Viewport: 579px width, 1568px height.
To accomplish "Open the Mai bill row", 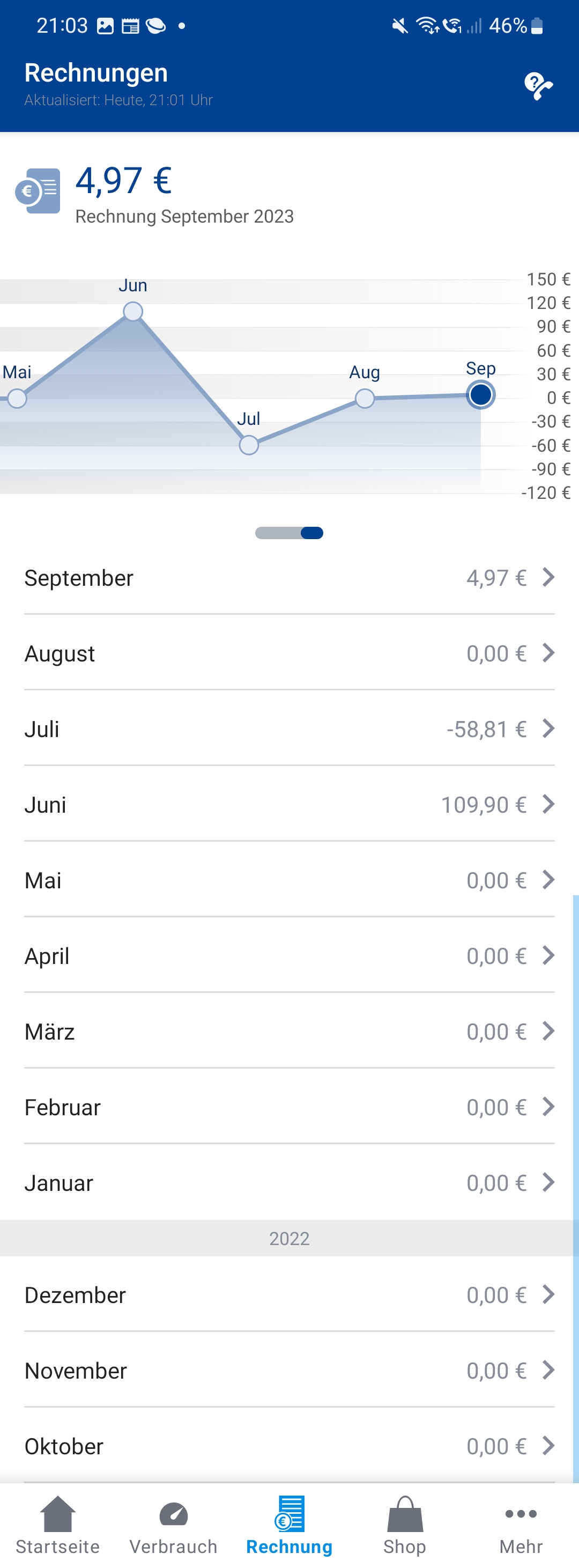I will click(289, 880).
